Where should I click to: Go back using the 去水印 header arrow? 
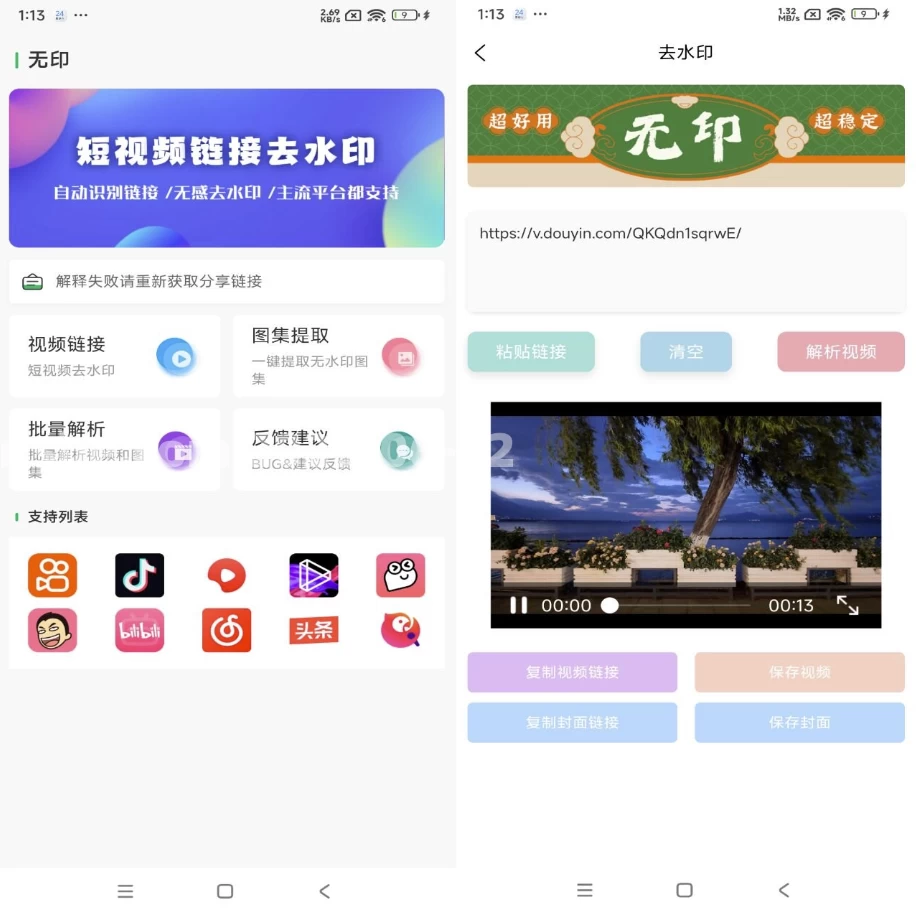click(481, 53)
